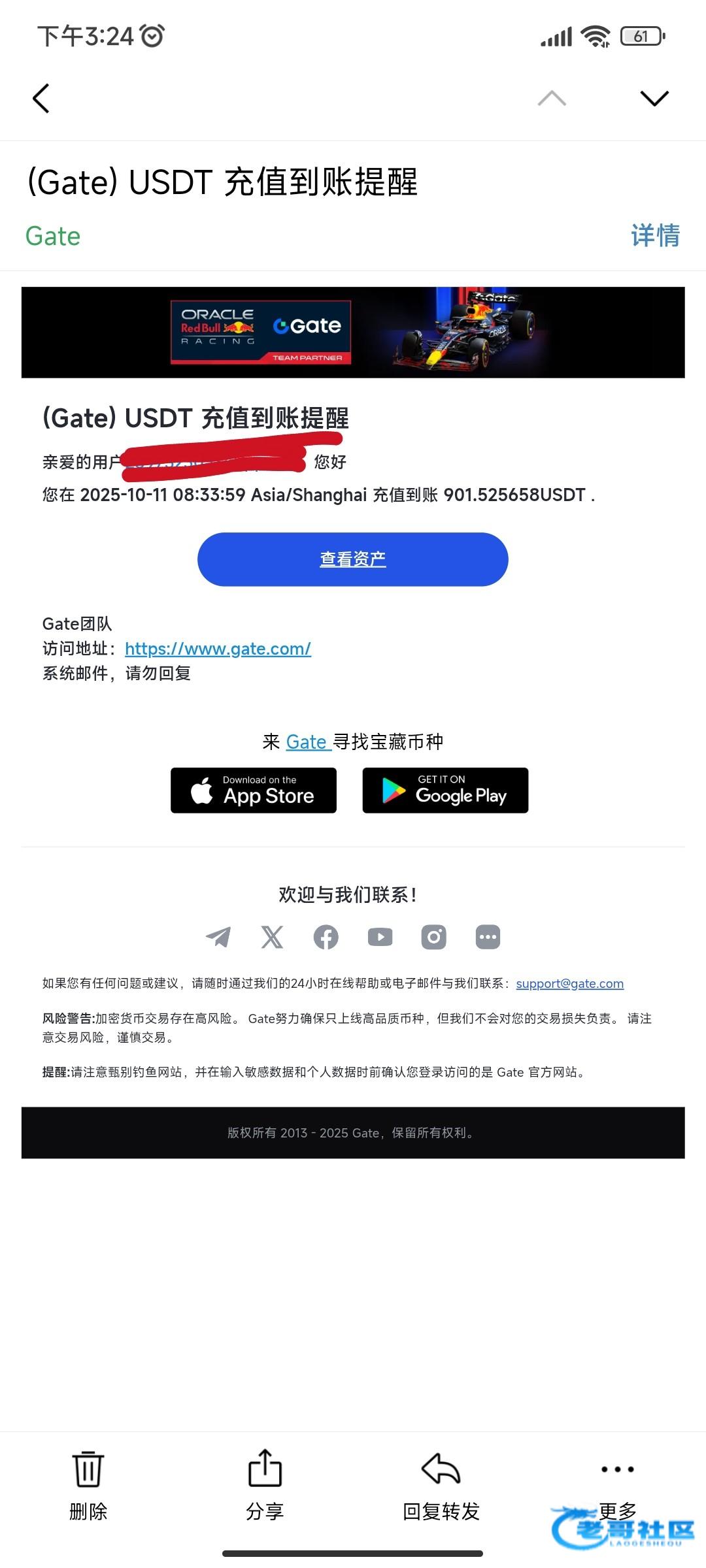Open the Google Play badge
The height and width of the screenshot is (1568, 706).
pos(445,791)
